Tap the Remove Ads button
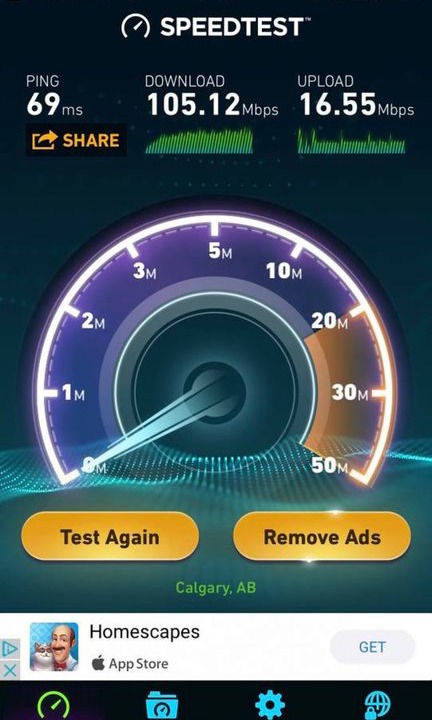The height and width of the screenshot is (720, 432). (x=322, y=536)
